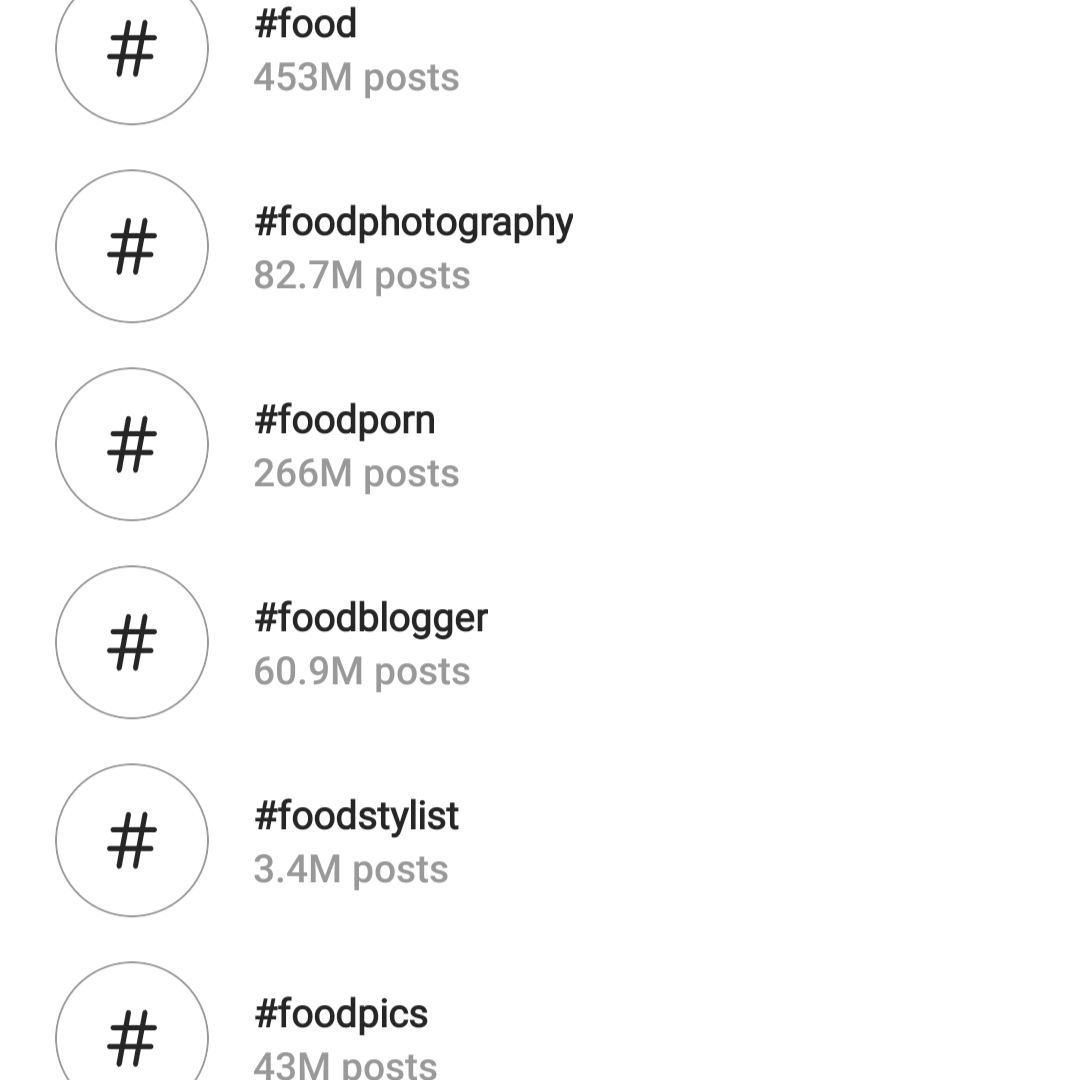Select the #foodphotography hashtag
The image size is (1080, 1080).
(413, 224)
